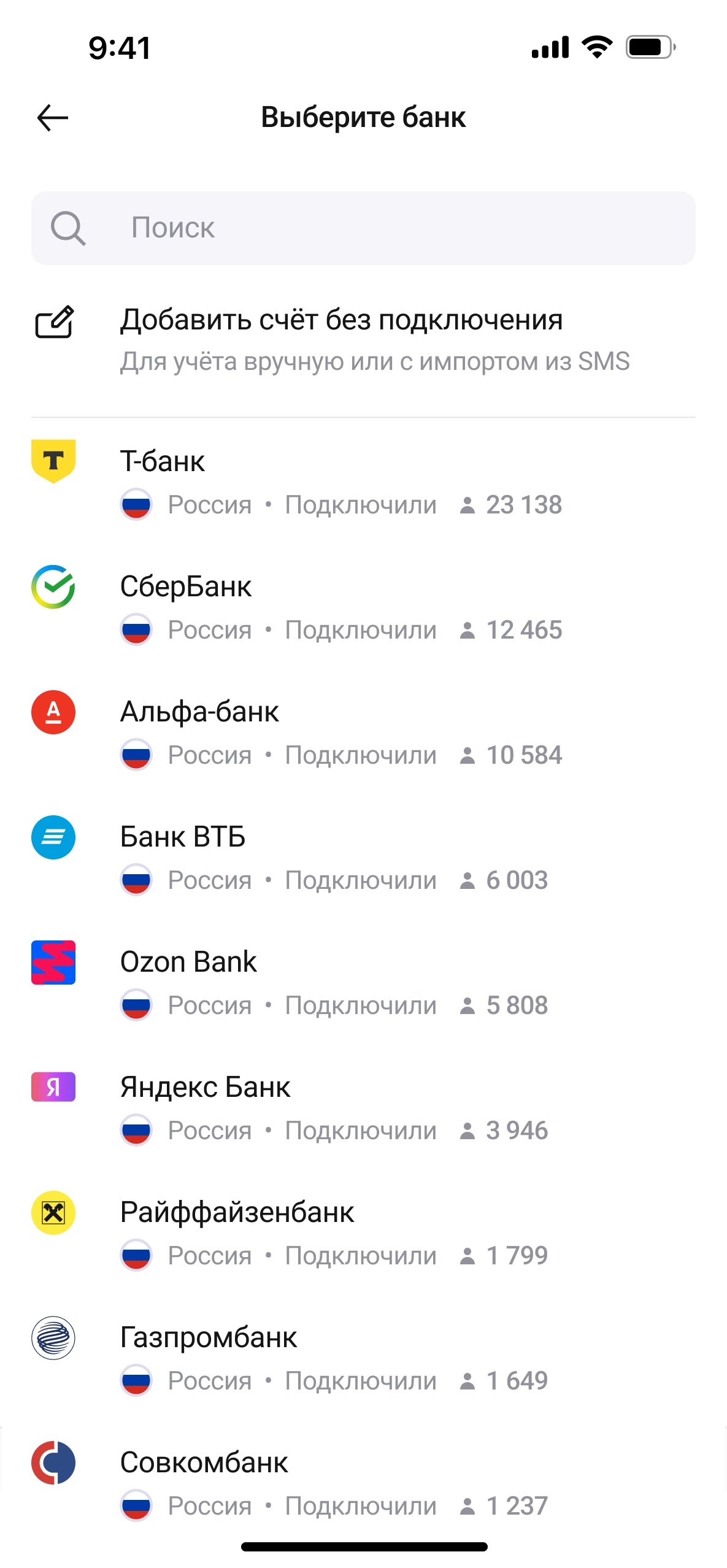This screenshot has height=1568, width=727.
Task: Tap the Яндекс Банк gradient logo
Action: tap(53, 1088)
